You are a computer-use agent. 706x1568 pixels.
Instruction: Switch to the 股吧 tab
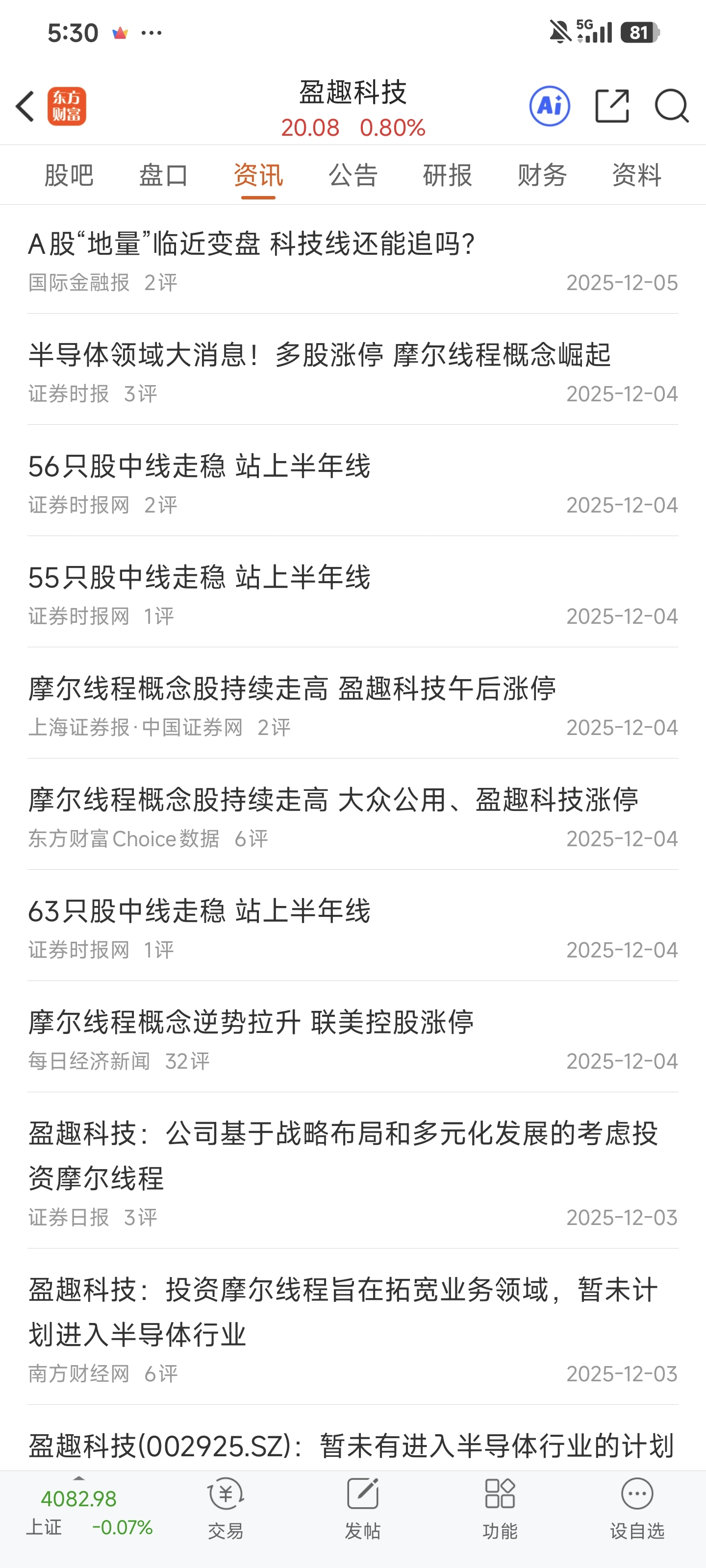coord(69,175)
